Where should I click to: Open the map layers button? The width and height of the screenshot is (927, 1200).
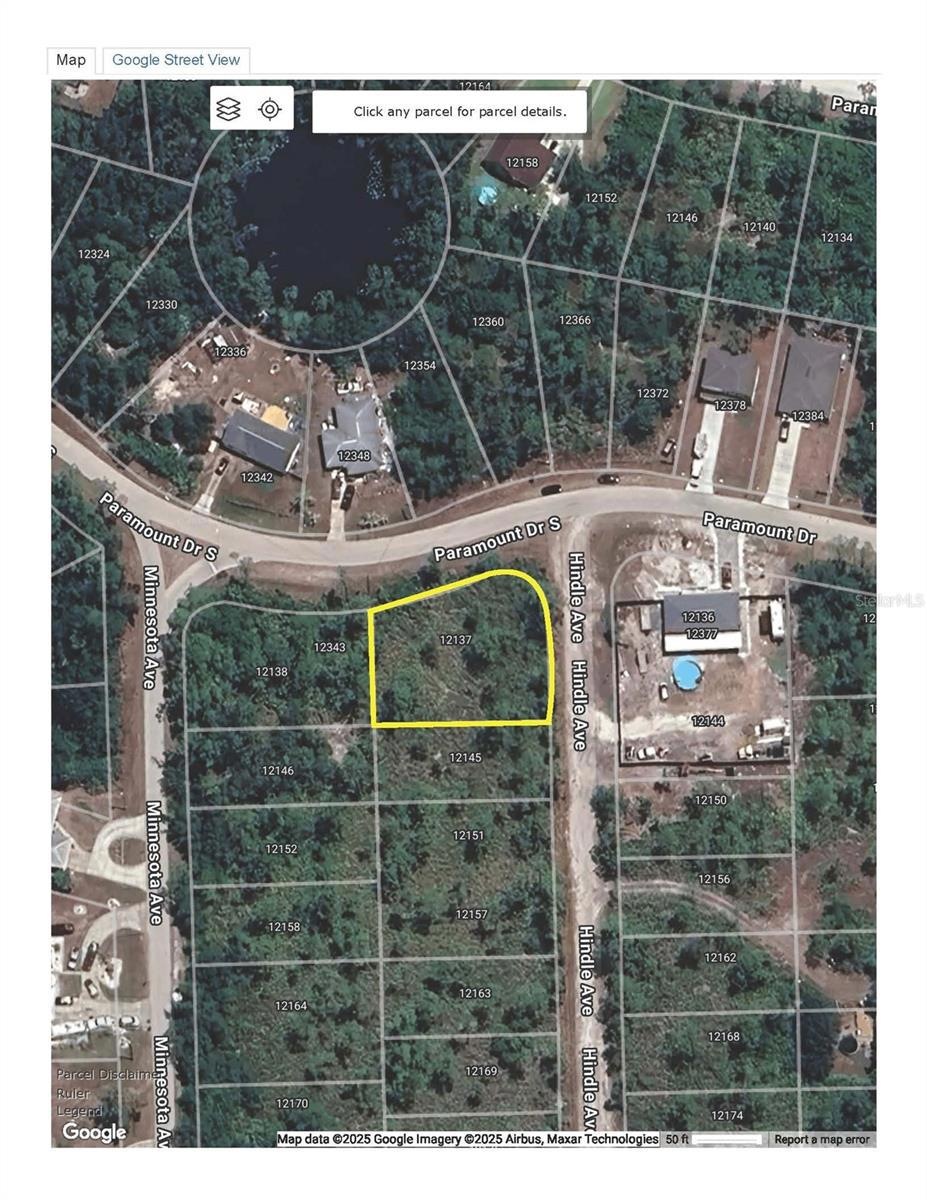[229, 109]
